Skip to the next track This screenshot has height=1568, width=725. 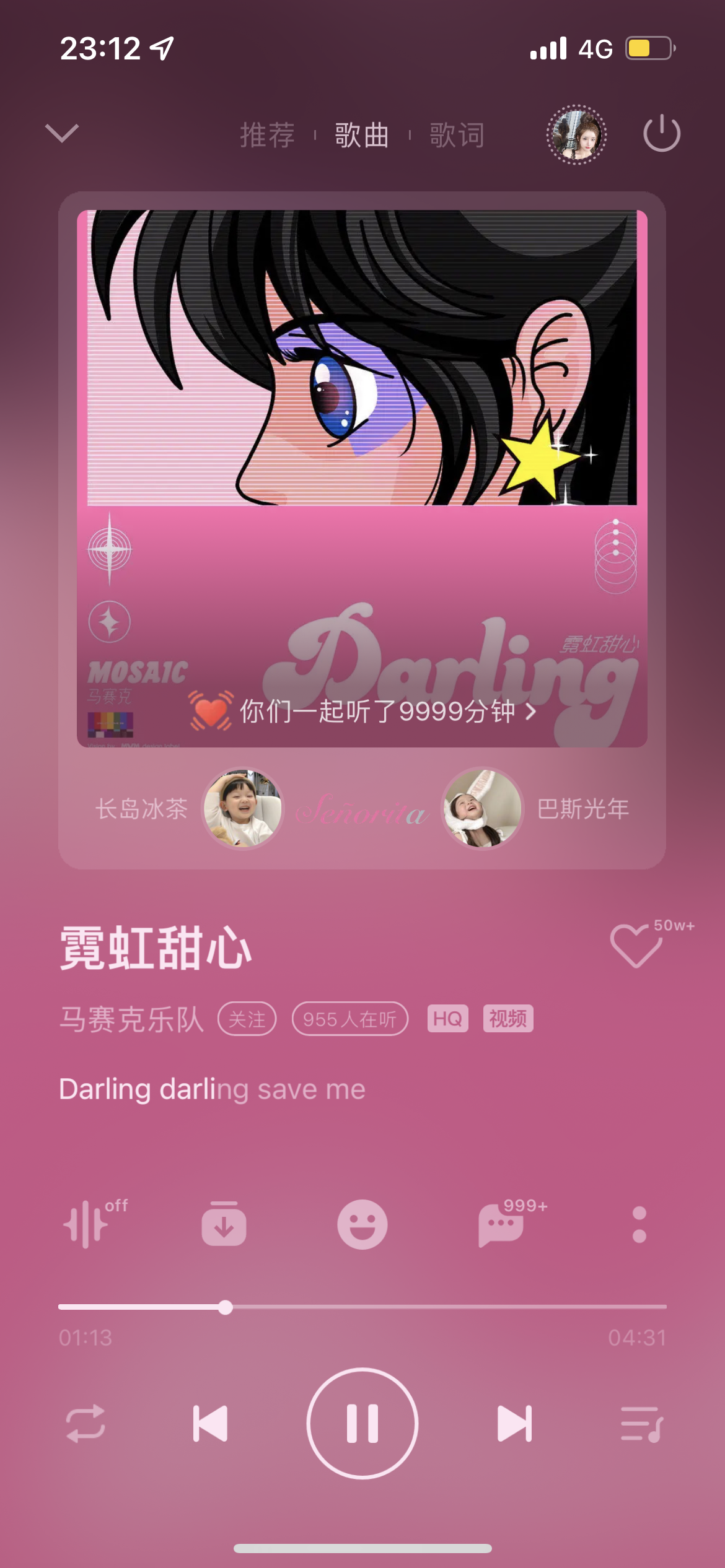pyautogui.click(x=515, y=1423)
